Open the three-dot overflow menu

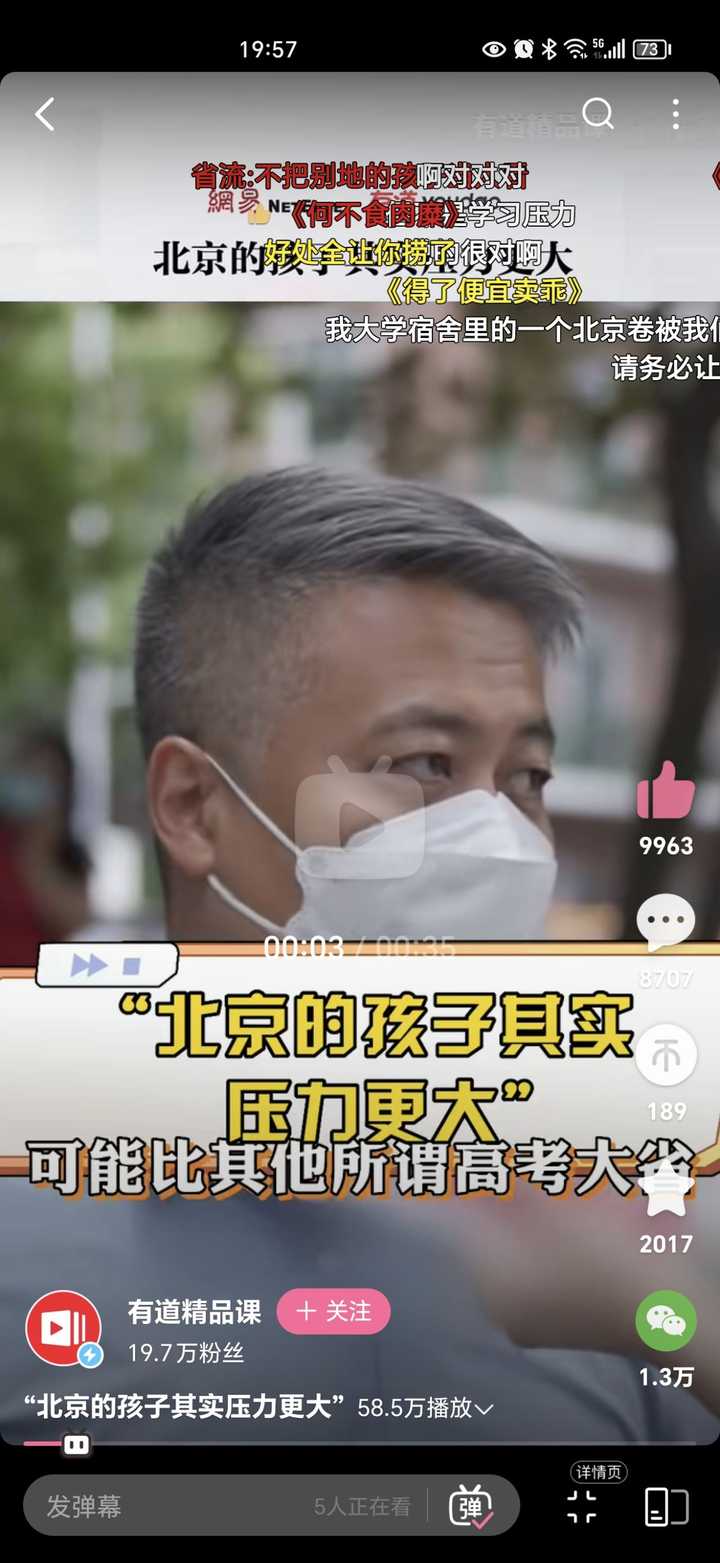[676, 114]
